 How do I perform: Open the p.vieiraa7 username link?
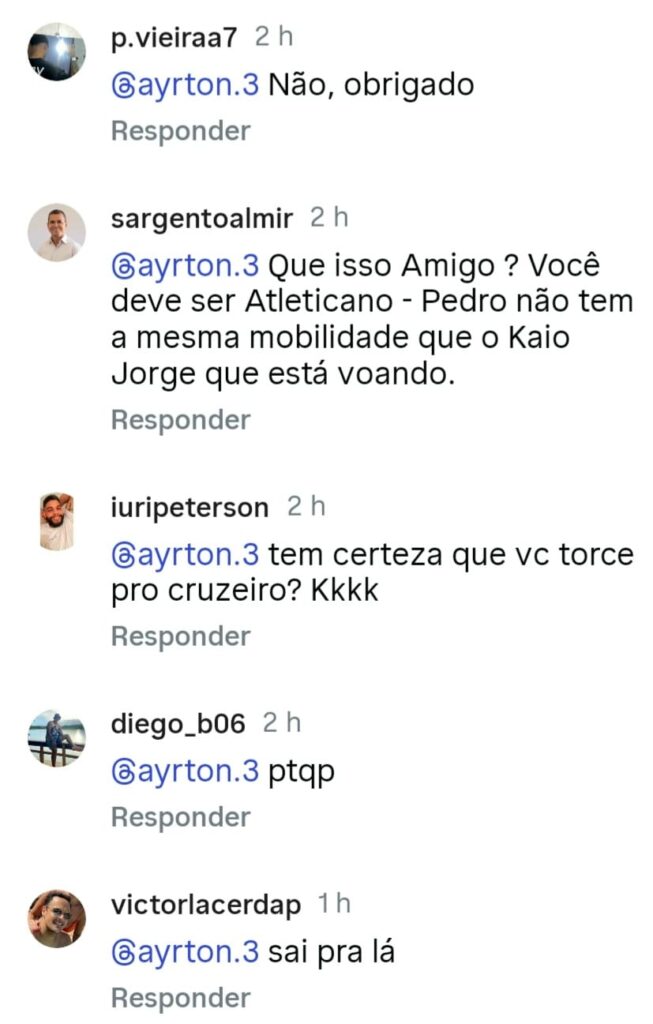click(x=176, y=38)
